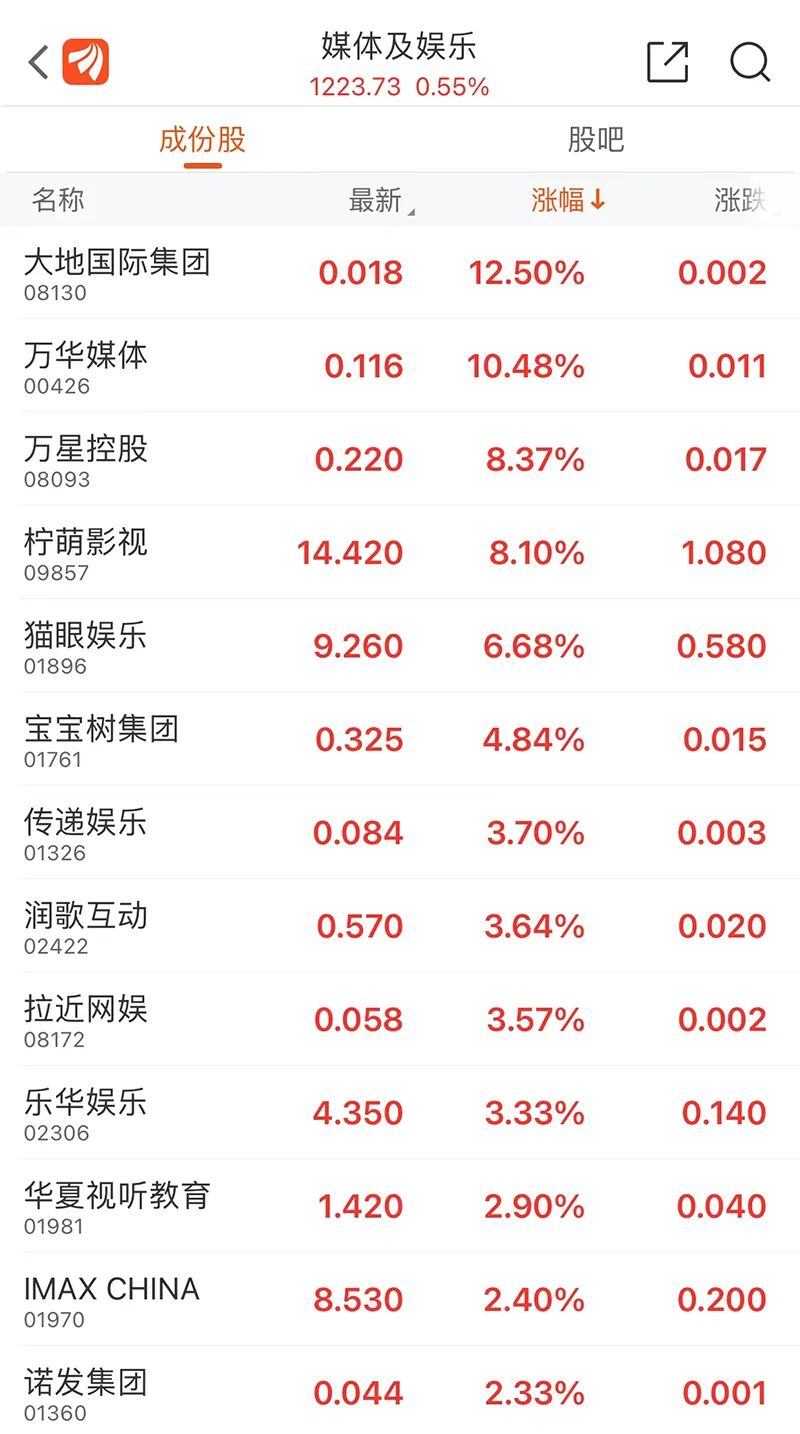View the 万华媒体 stock row
This screenshot has width=800, height=1434.
tap(86, 365)
